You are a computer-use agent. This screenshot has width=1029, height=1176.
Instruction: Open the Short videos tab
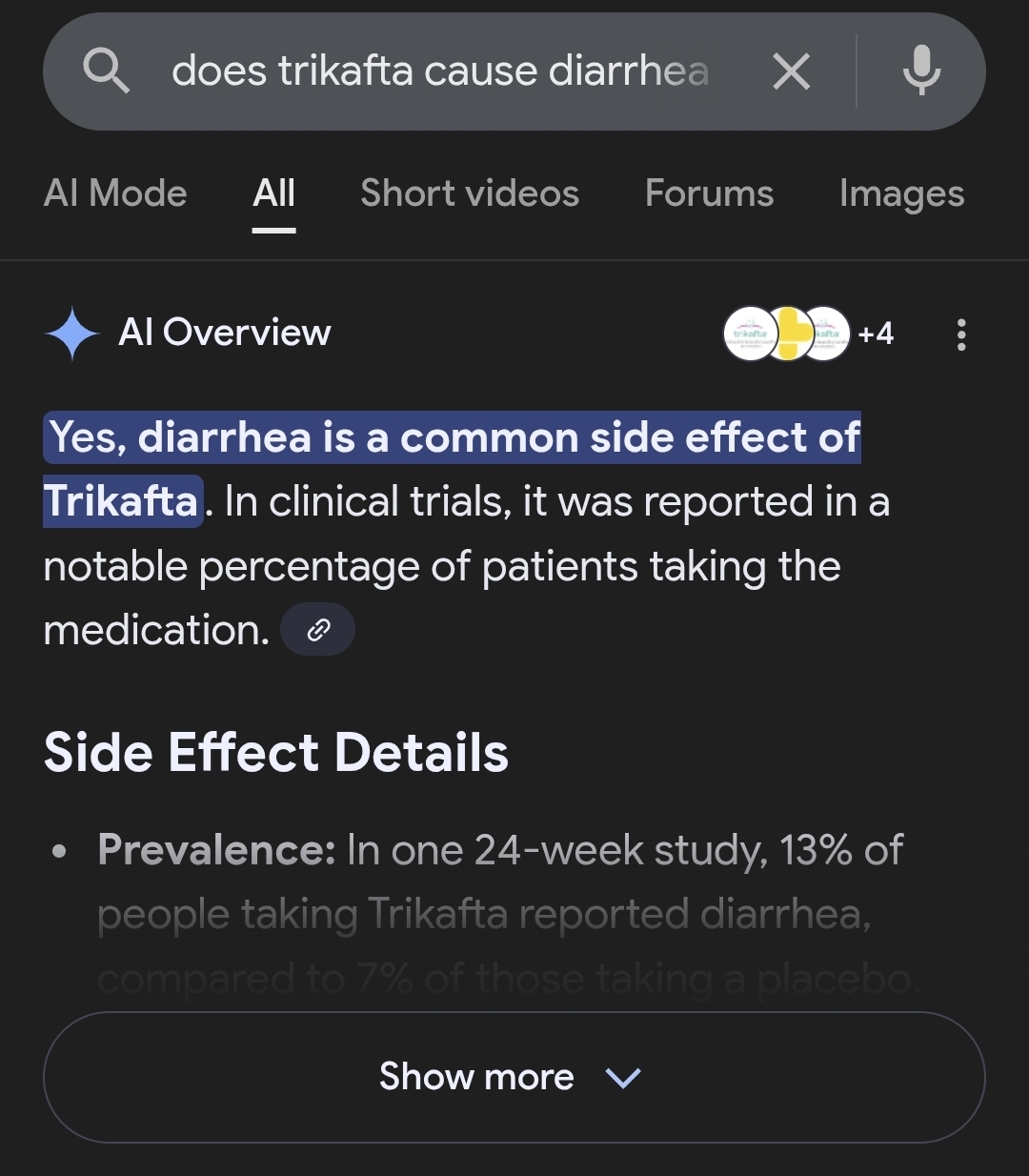(x=470, y=193)
